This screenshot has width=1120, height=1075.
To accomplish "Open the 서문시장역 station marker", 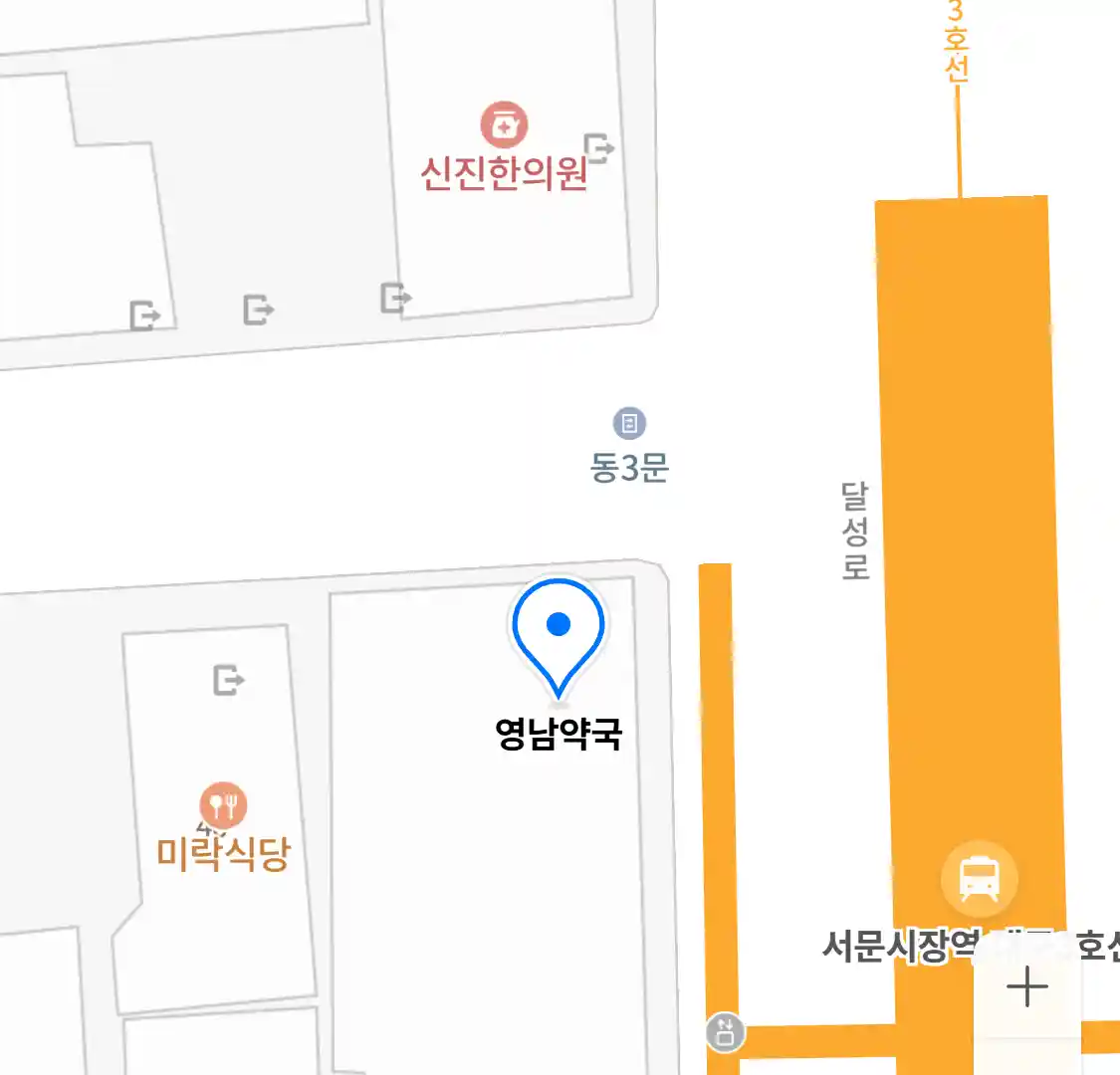I will [979, 879].
